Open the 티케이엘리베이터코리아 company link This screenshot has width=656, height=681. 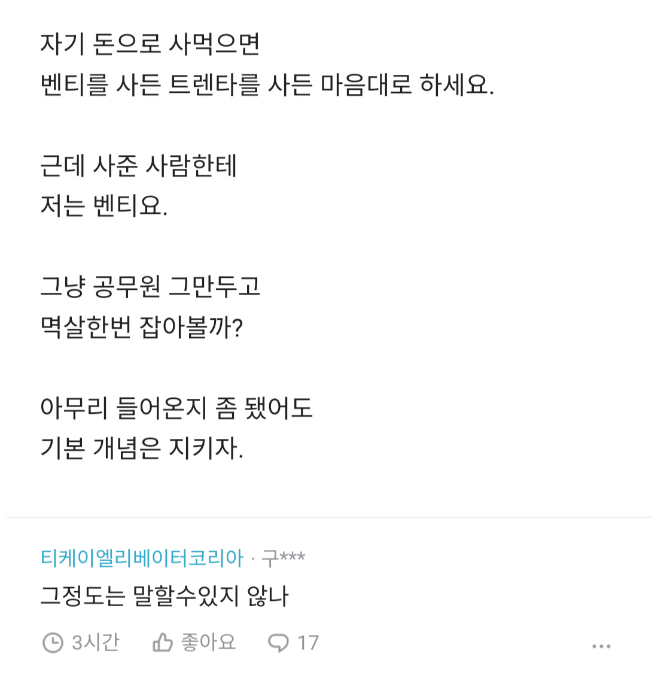click(141, 558)
